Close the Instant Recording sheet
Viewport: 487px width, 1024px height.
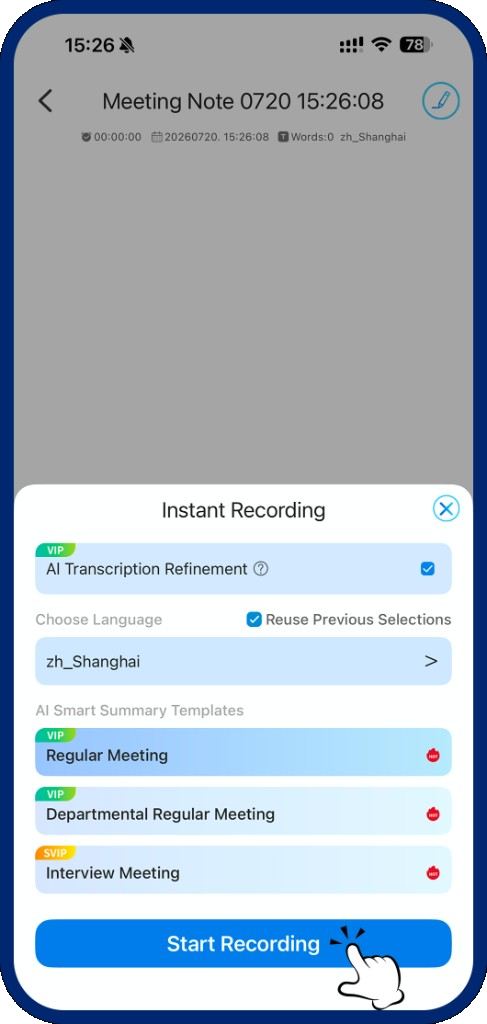point(446,509)
